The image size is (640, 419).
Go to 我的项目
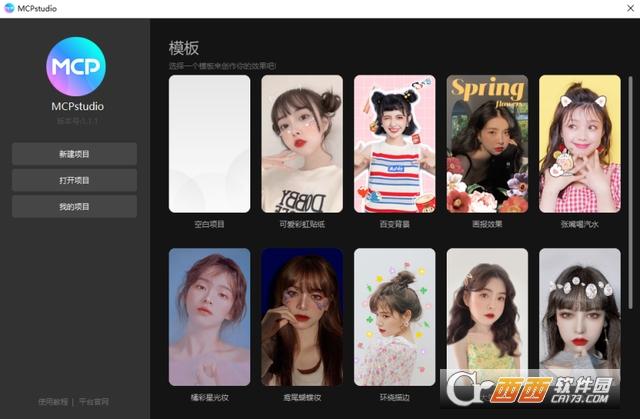coord(74,207)
